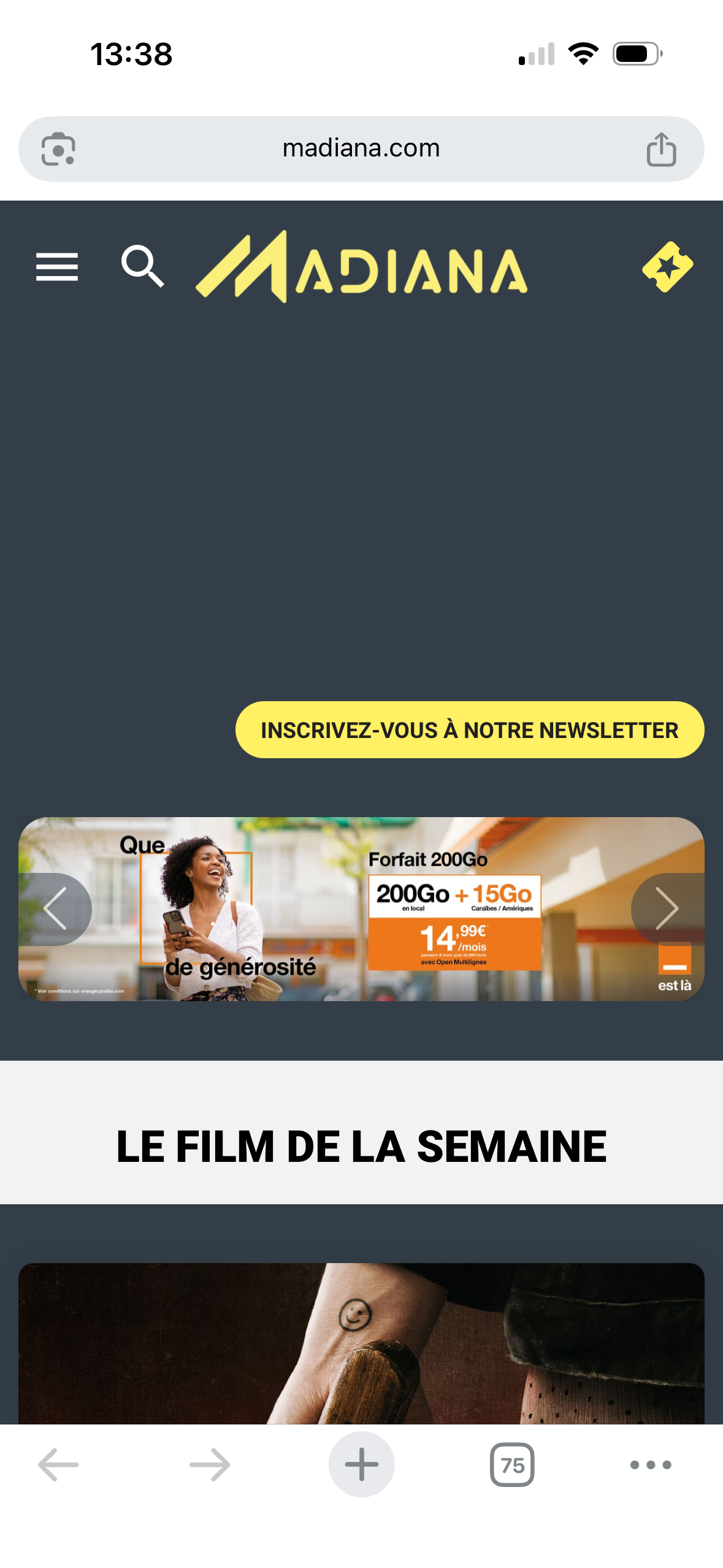
Task: Go back to the previous page
Action: [x=58, y=1464]
